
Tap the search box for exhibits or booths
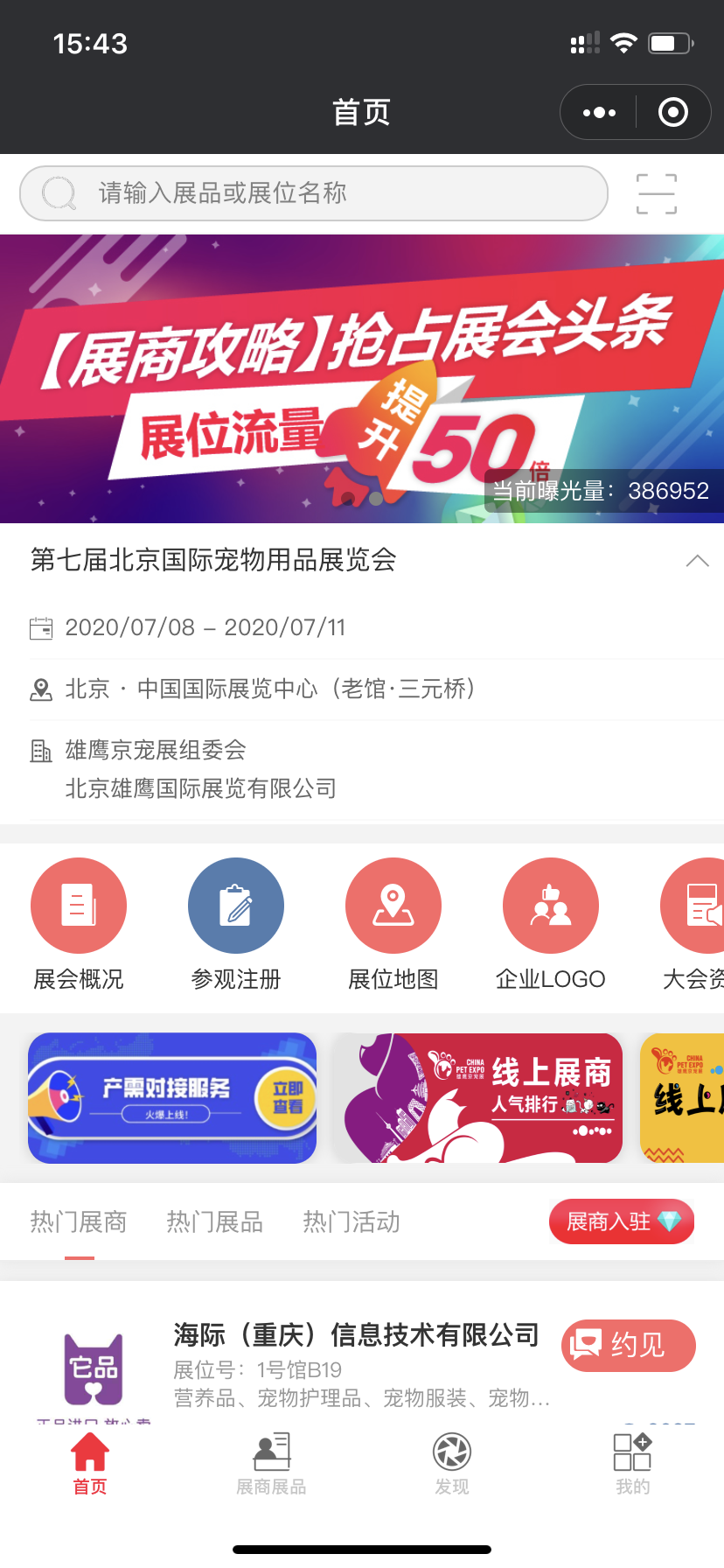[313, 193]
